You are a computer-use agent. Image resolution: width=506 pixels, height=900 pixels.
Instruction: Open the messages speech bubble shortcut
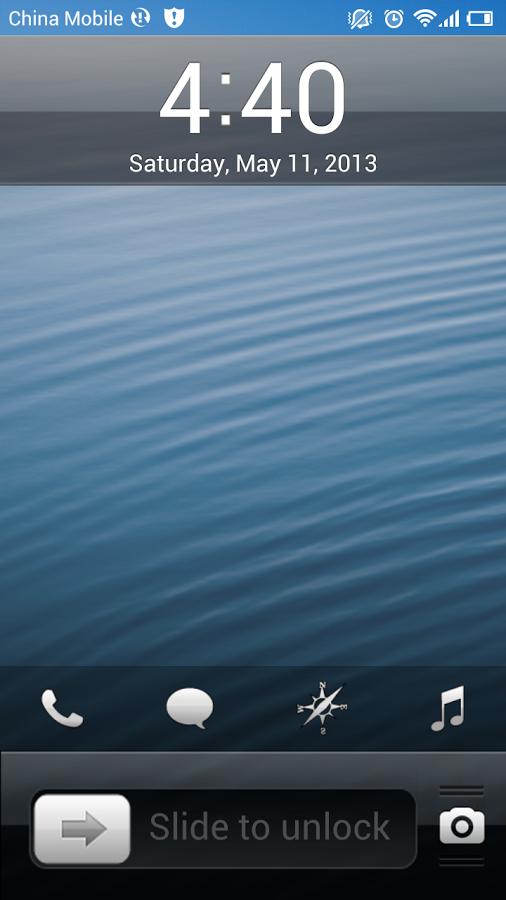click(x=190, y=708)
